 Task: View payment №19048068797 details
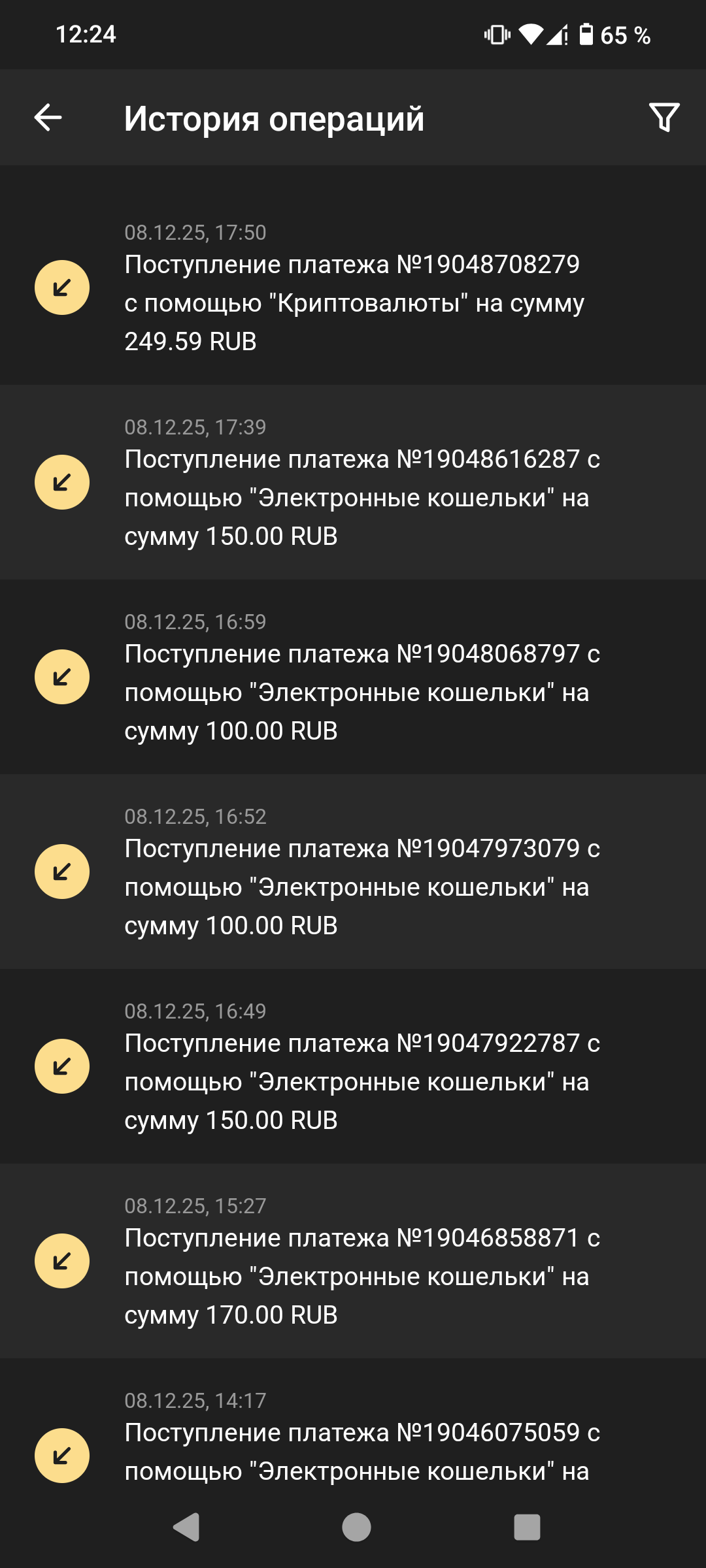[x=353, y=677]
